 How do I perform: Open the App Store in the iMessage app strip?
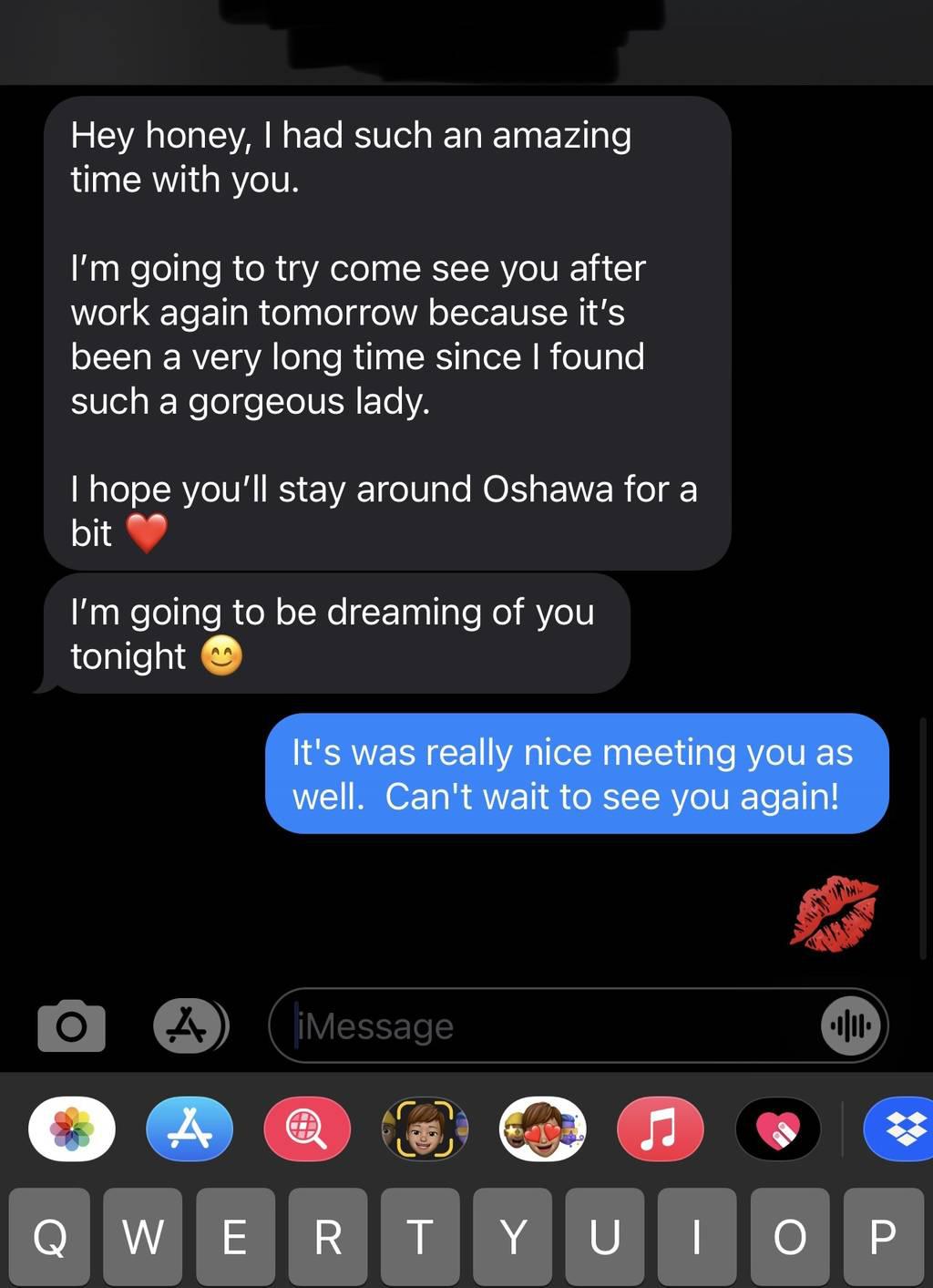pos(190,1128)
